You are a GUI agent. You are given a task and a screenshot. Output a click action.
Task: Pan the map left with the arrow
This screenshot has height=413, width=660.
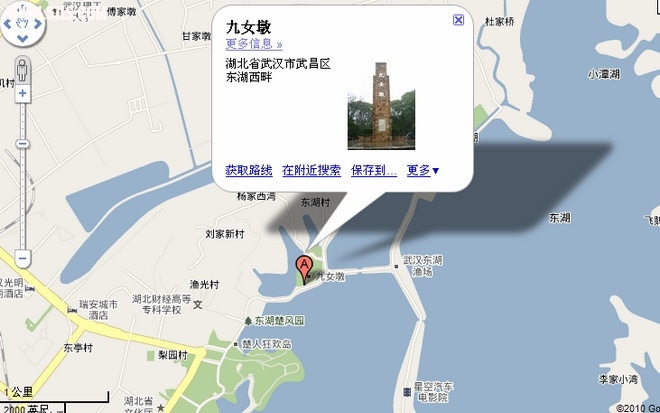[8, 23]
